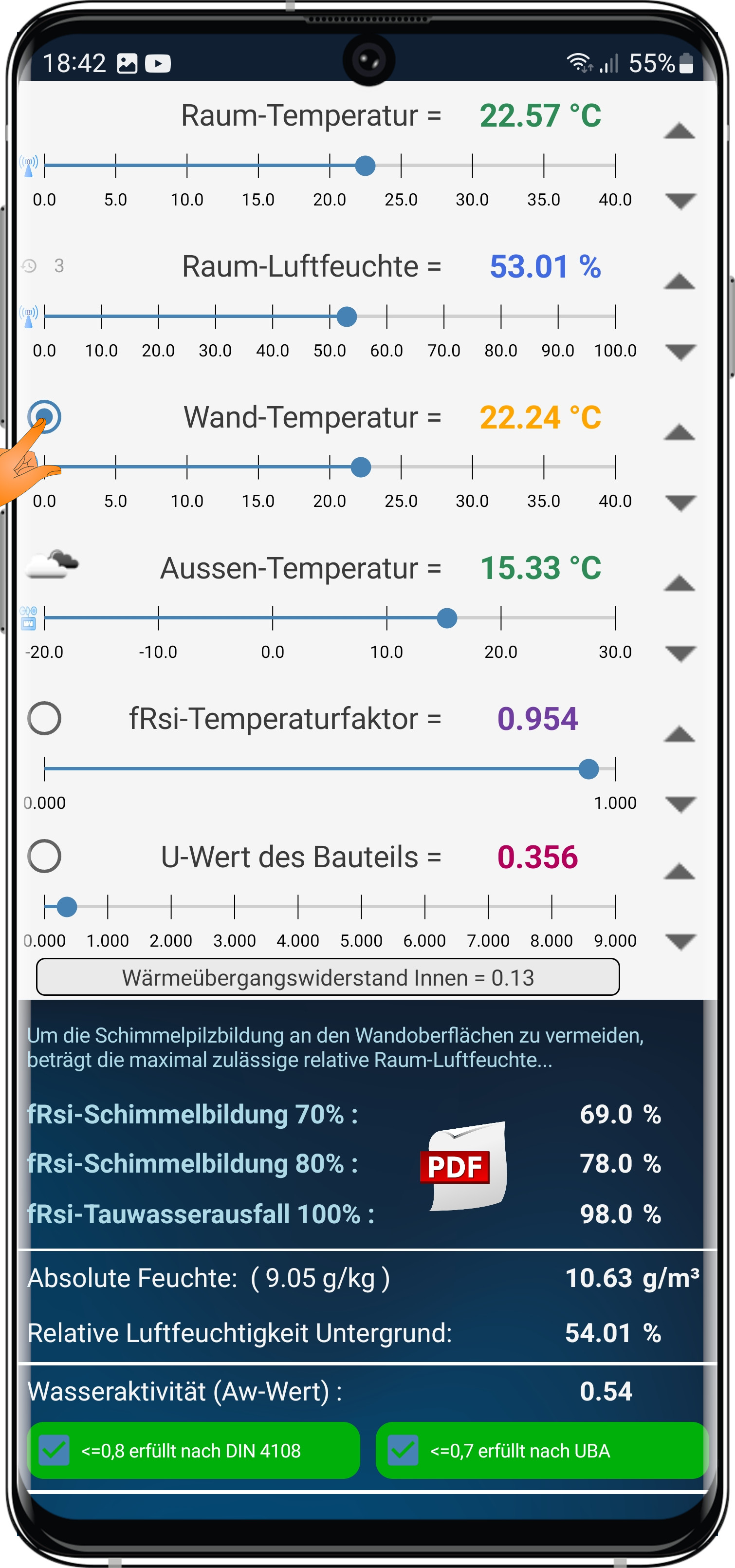The width and height of the screenshot is (735, 1568).
Task: Select the Wand-Temperatur radio button
Action: [44, 417]
